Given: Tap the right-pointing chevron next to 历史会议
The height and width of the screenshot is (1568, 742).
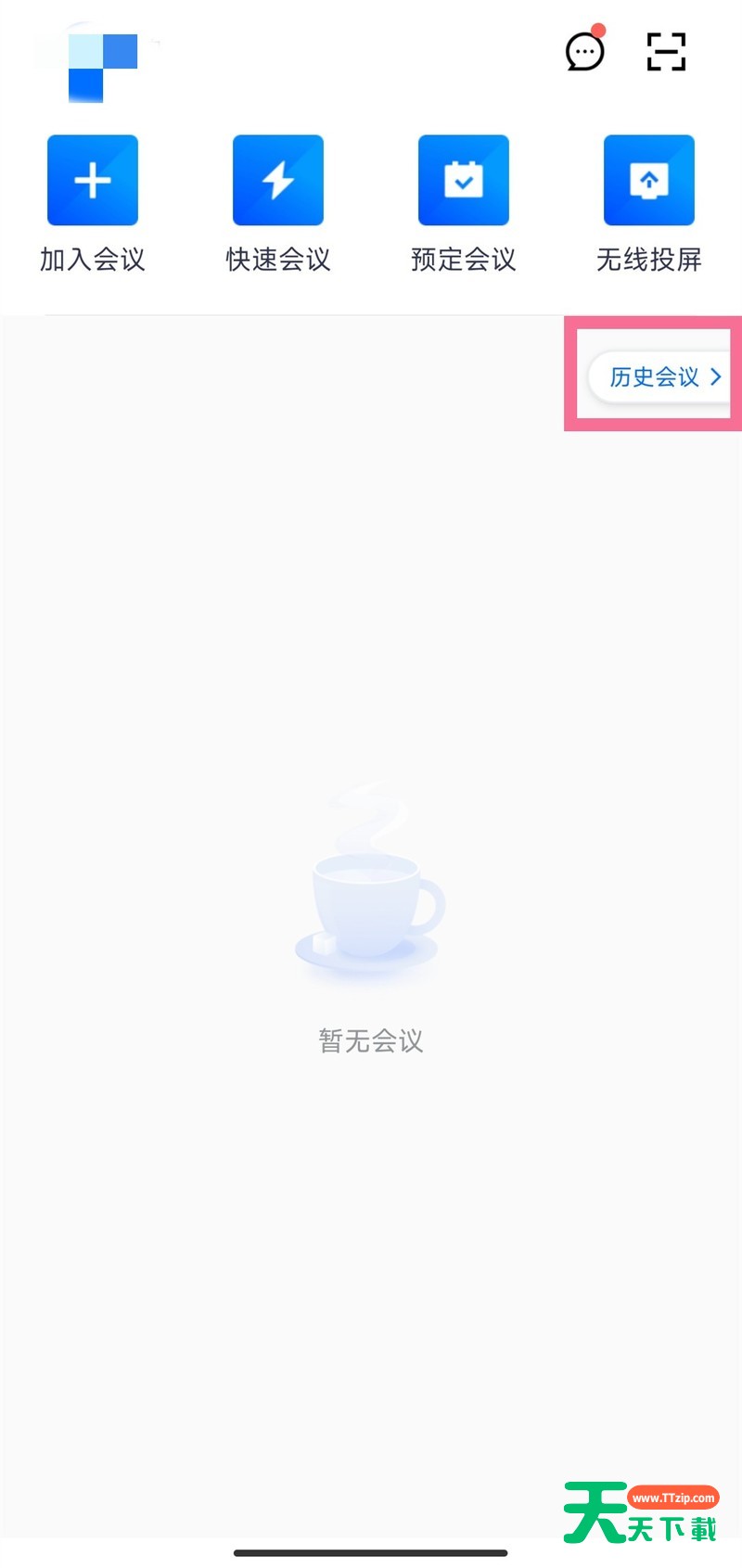Looking at the screenshot, I should pos(715,376).
